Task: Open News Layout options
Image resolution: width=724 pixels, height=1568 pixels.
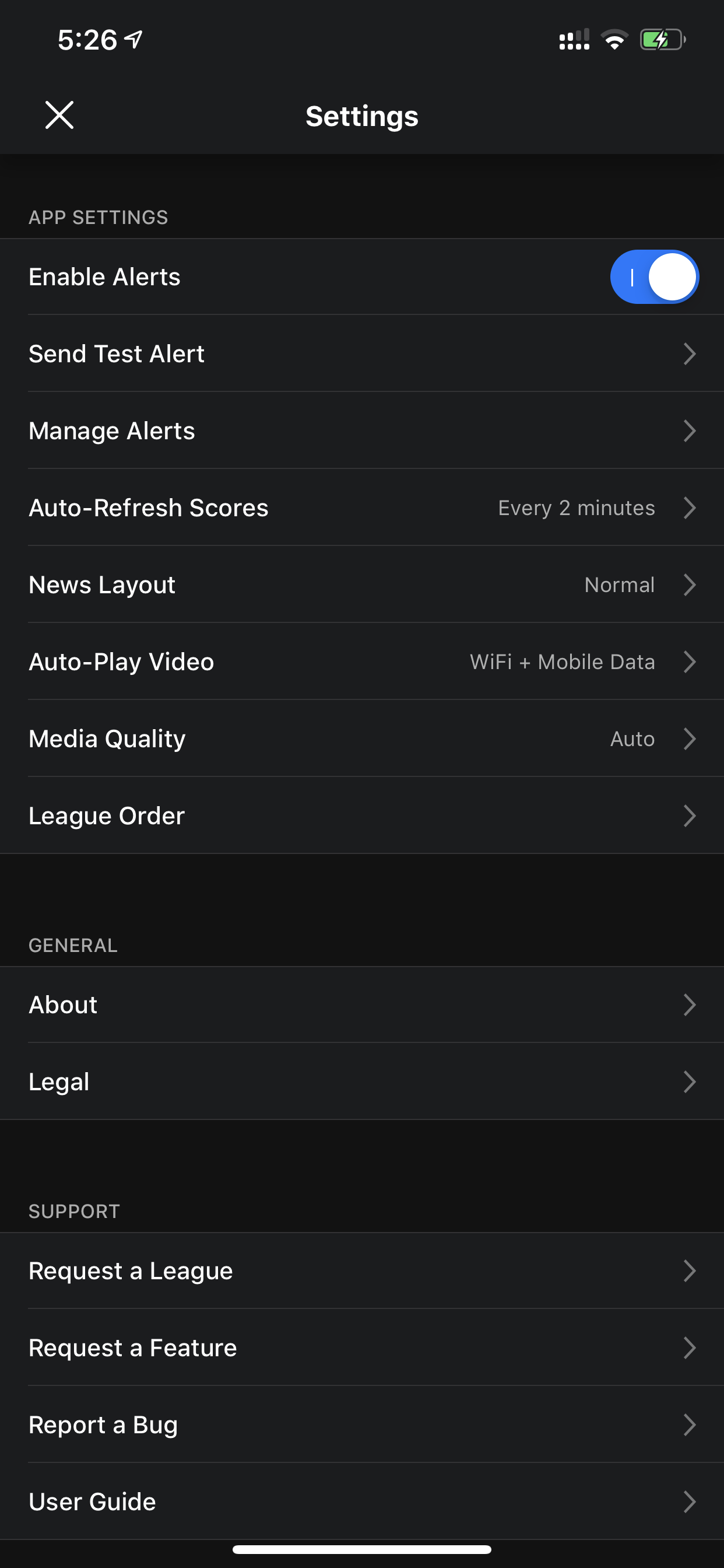Action: click(x=361, y=585)
